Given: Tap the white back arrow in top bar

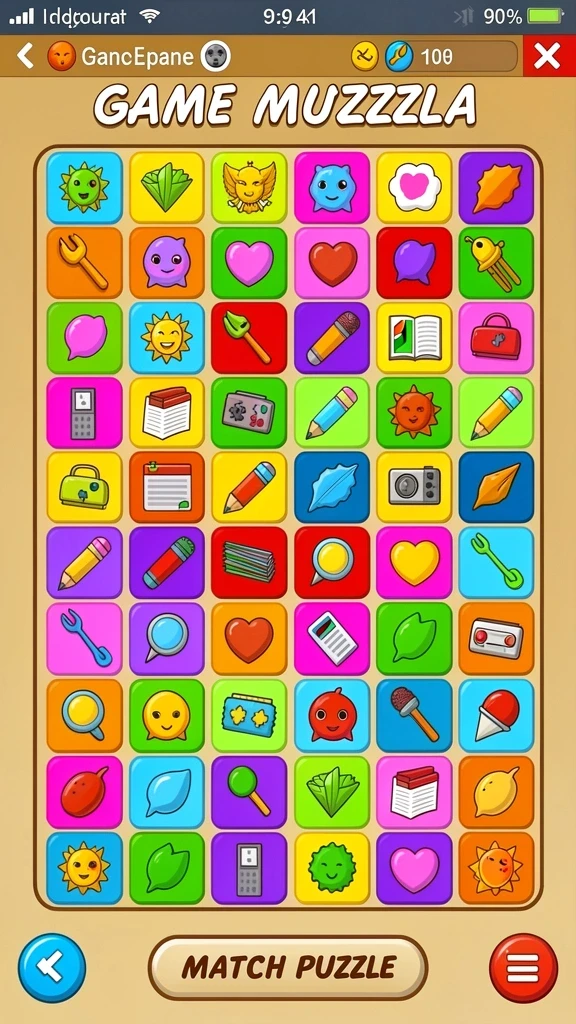Looking at the screenshot, I should [25, 56].
